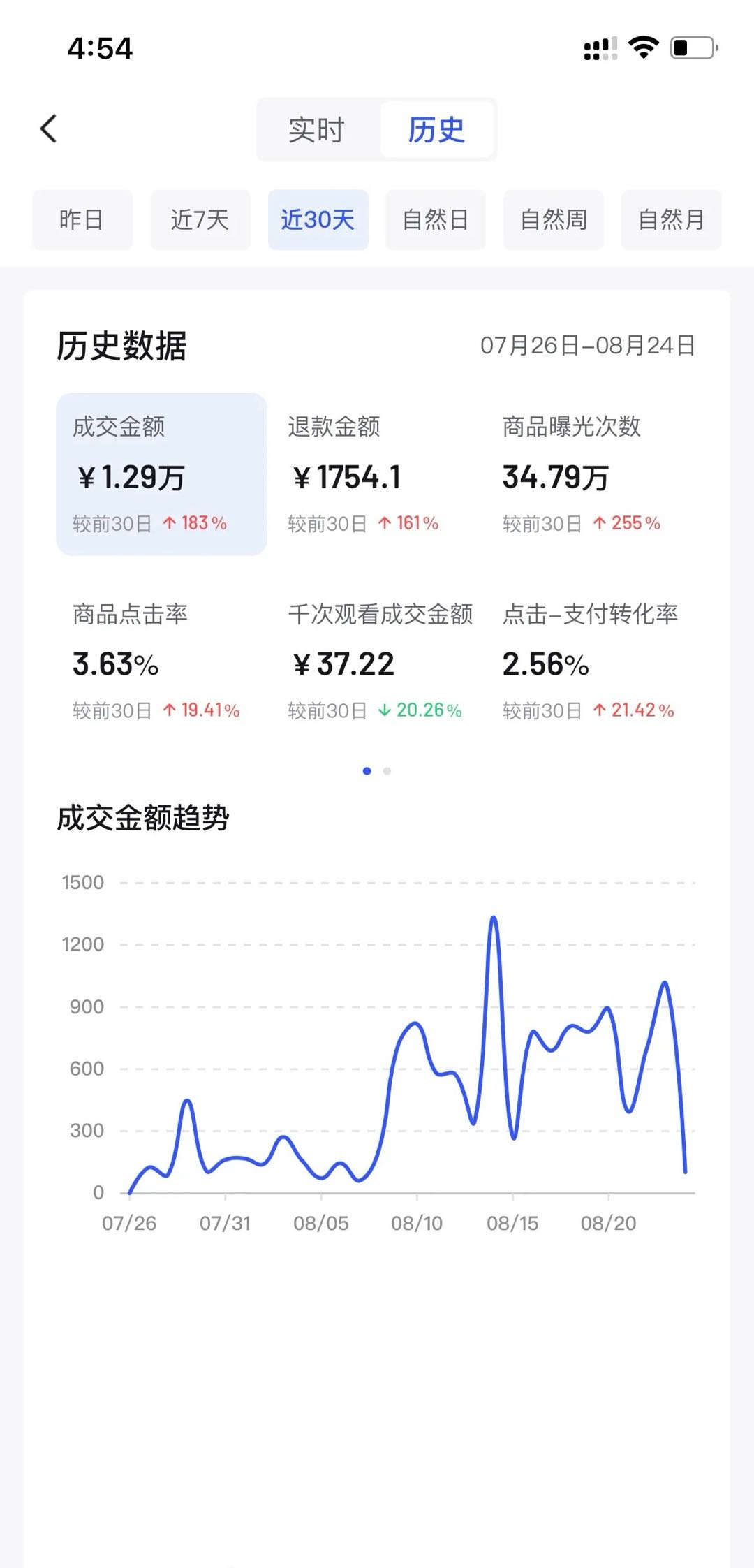Image resolution: width=754 pixels, height=1568 pixels.
Task: Open the 商品曝光次数 metric card
Action: click(x=592, y=474)
